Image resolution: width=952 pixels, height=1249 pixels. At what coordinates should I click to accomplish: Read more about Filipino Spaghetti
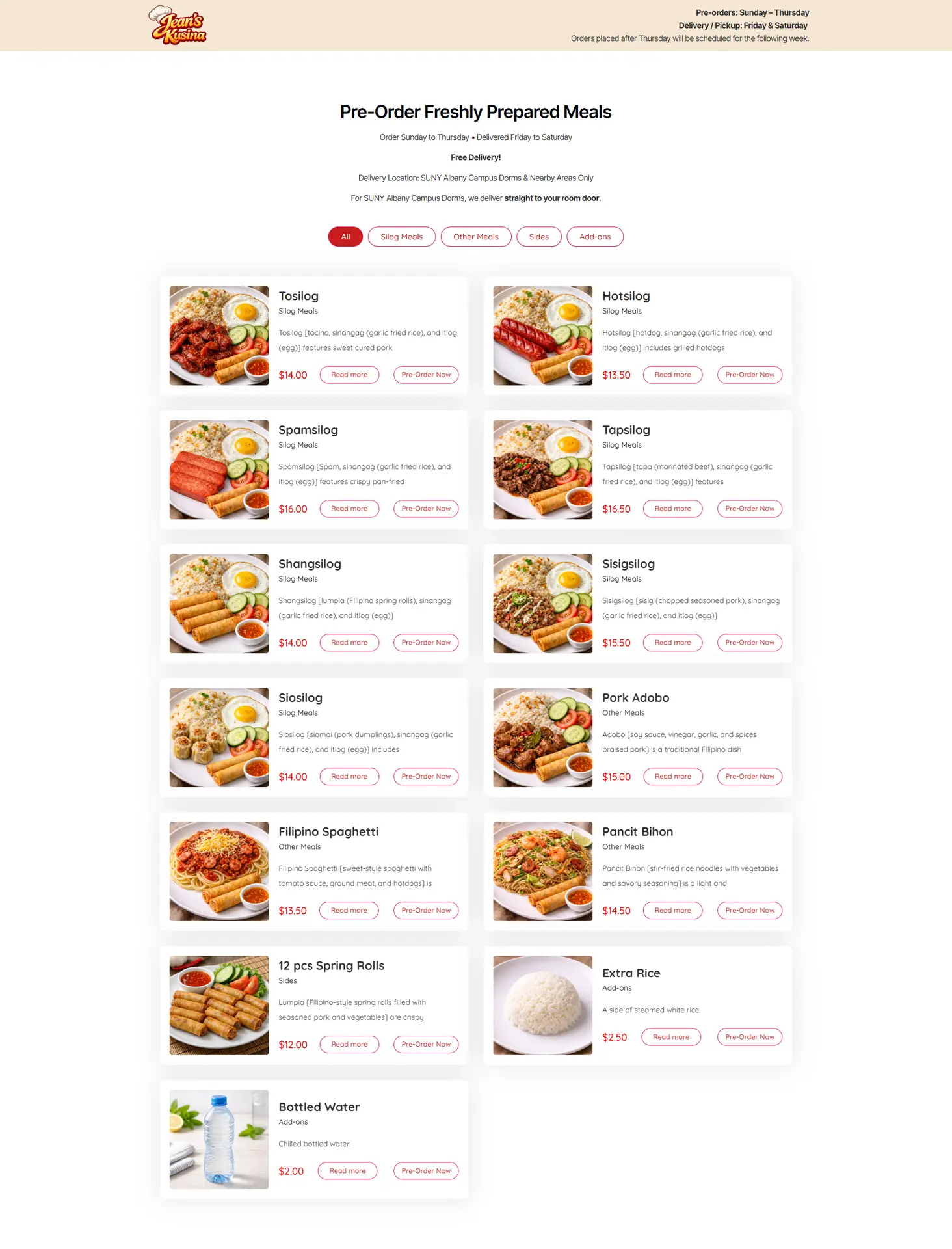point(349,911)
